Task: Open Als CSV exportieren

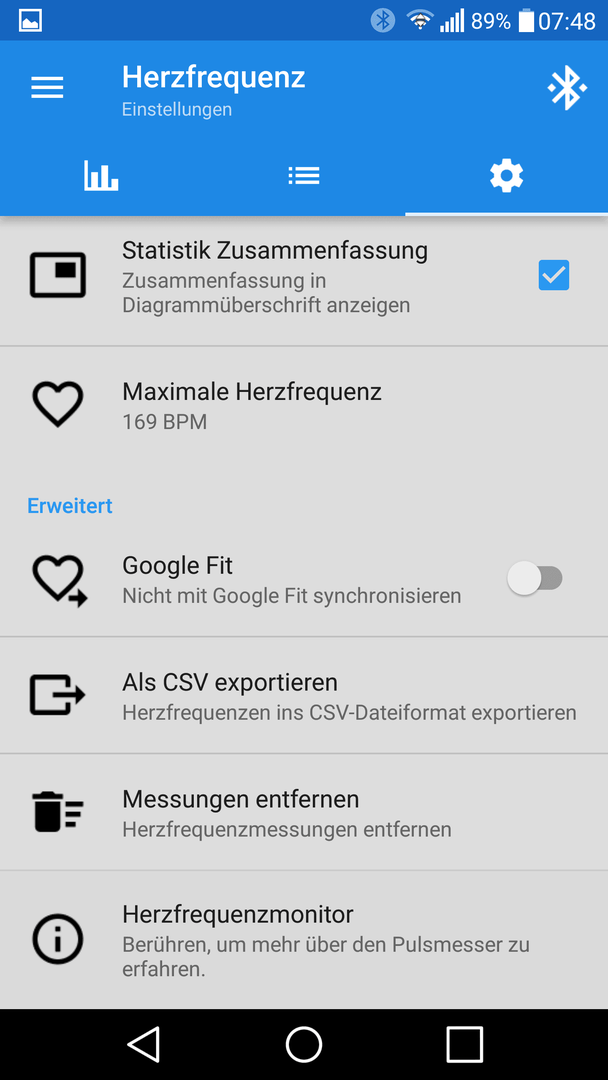Action: [x=304, y=695]
